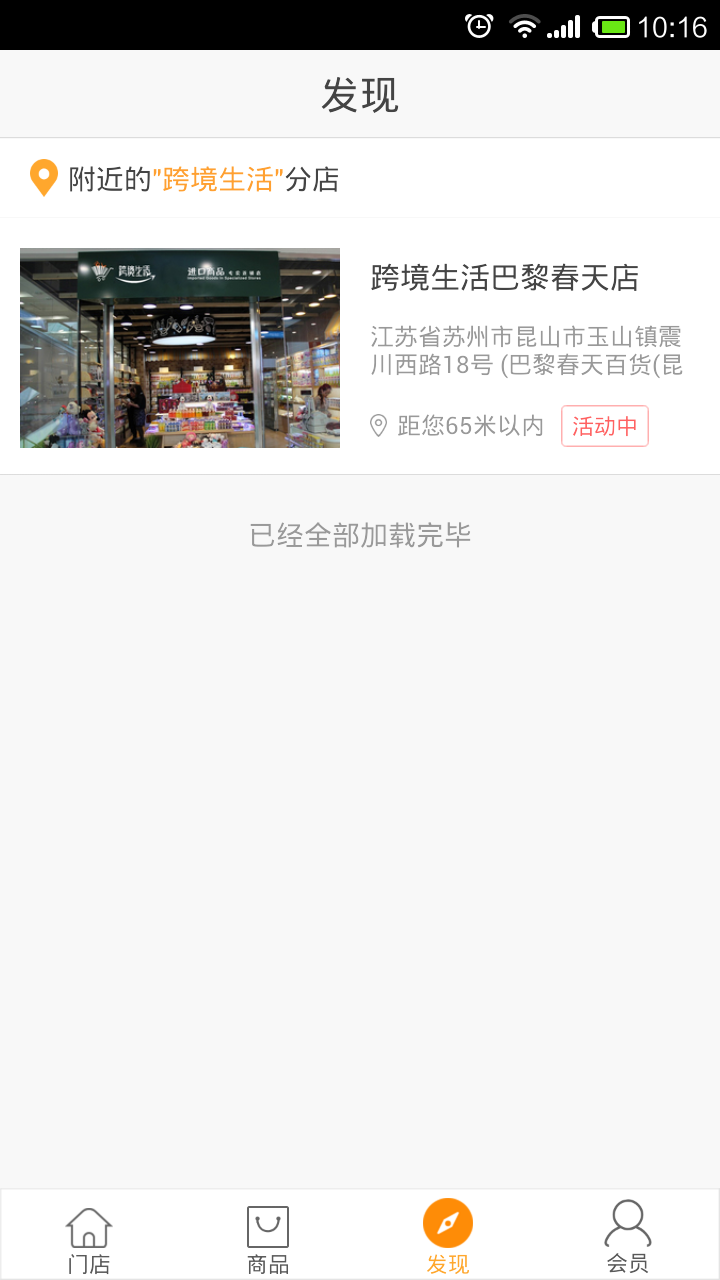Tap the 发现 compass icon

(449, 1222)
